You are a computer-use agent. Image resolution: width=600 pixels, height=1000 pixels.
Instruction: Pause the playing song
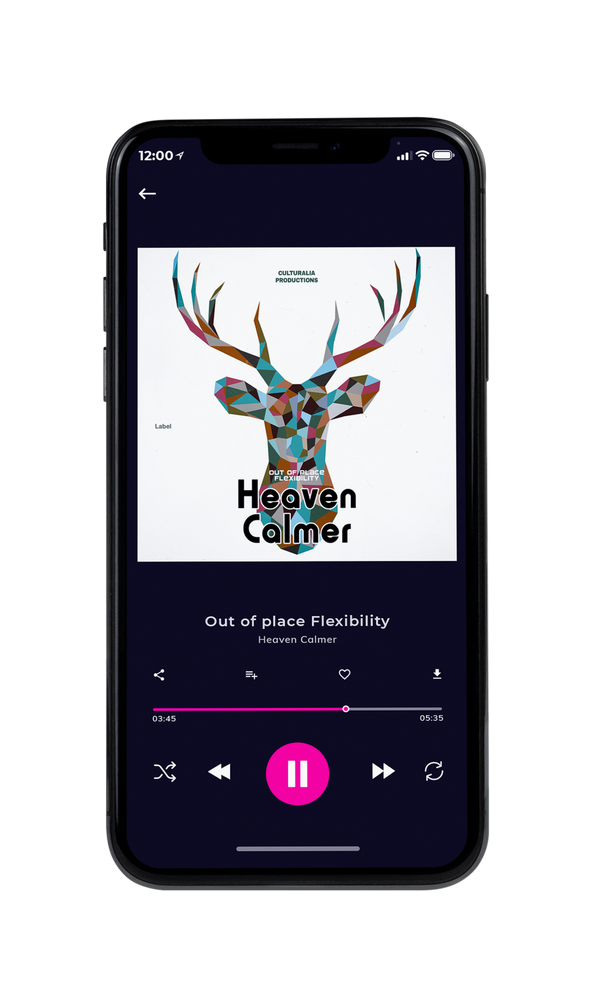297,774
